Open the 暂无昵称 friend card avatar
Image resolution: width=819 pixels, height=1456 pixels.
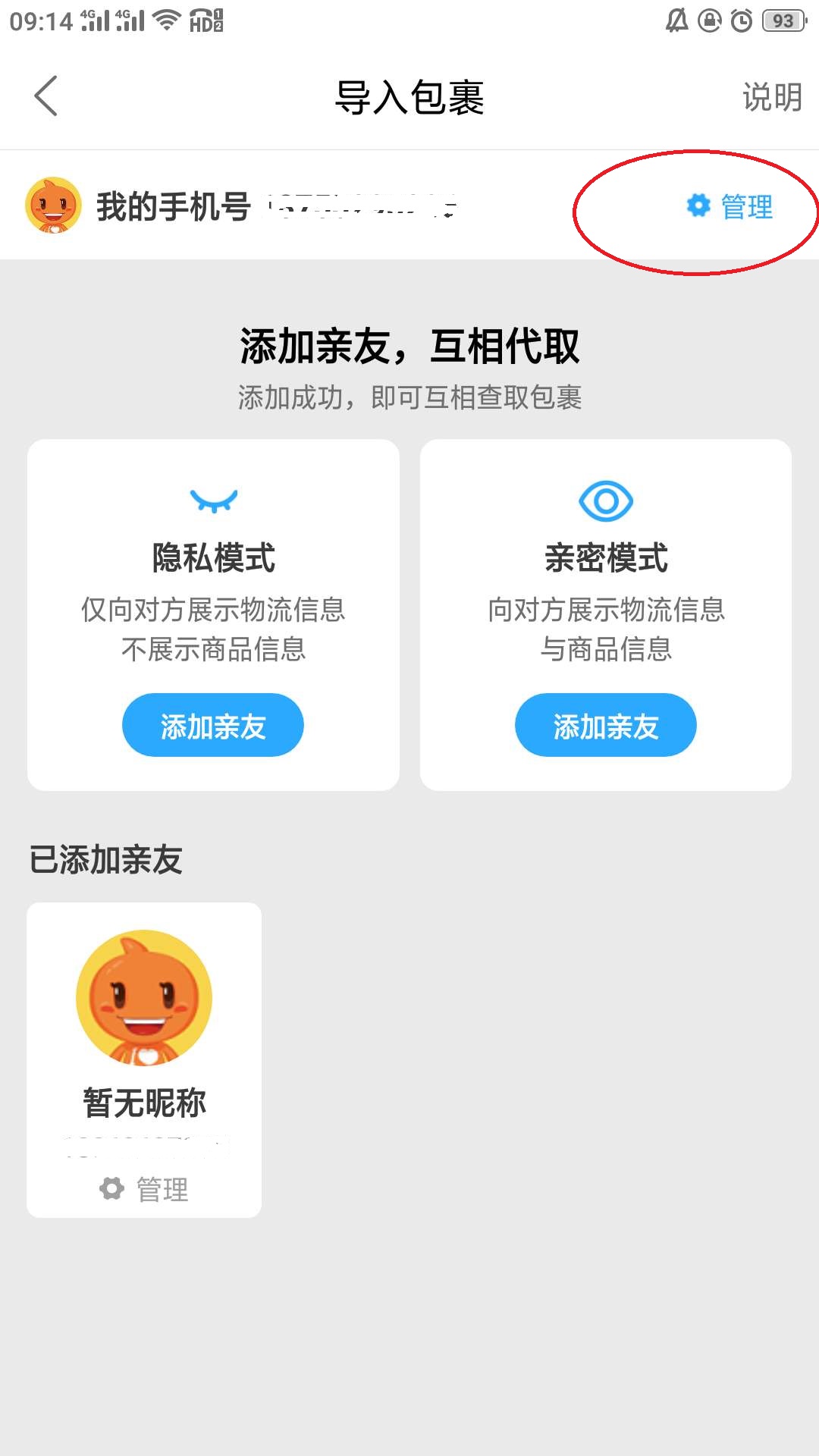click(144, 998)
